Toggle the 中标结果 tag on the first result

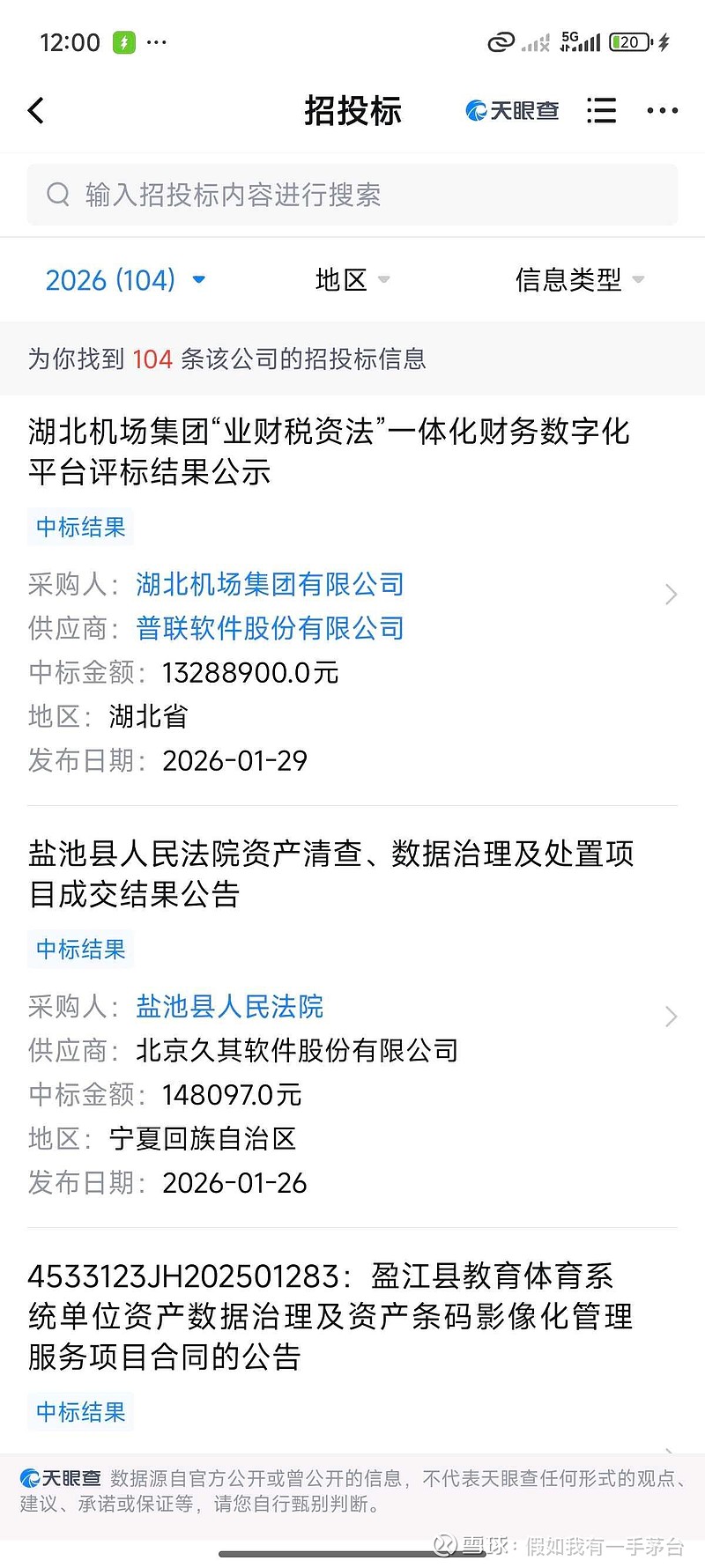click(x=80, y=527)
